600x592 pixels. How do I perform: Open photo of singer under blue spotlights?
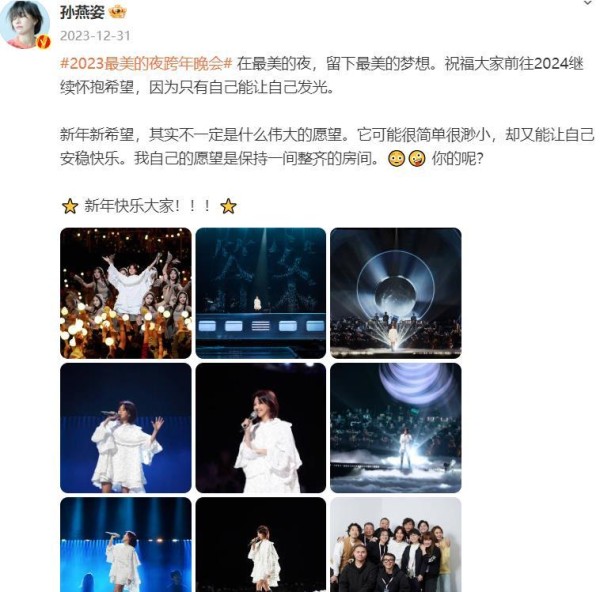(125, 544)
